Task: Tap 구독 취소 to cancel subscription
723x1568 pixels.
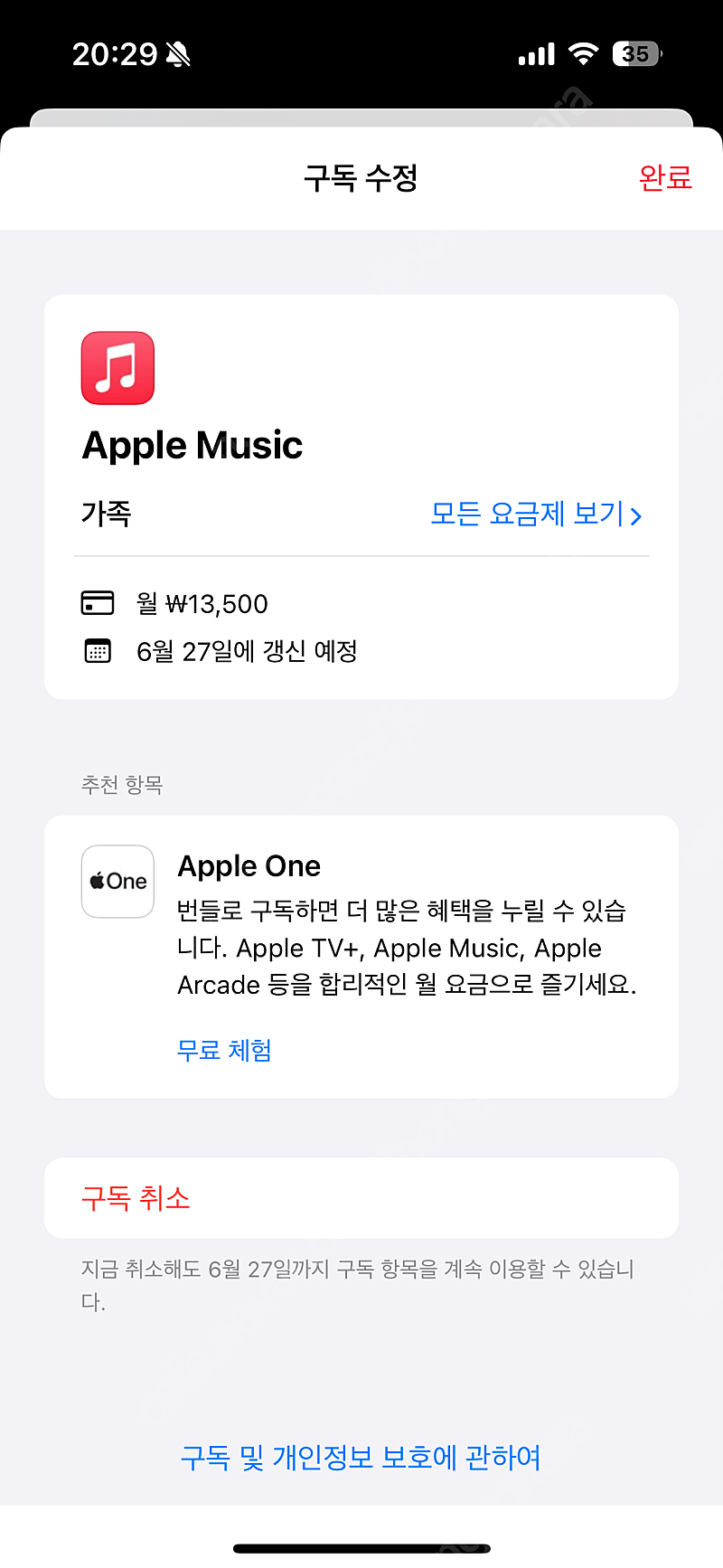Action: pyautogui.click(x=361, y=1198)
